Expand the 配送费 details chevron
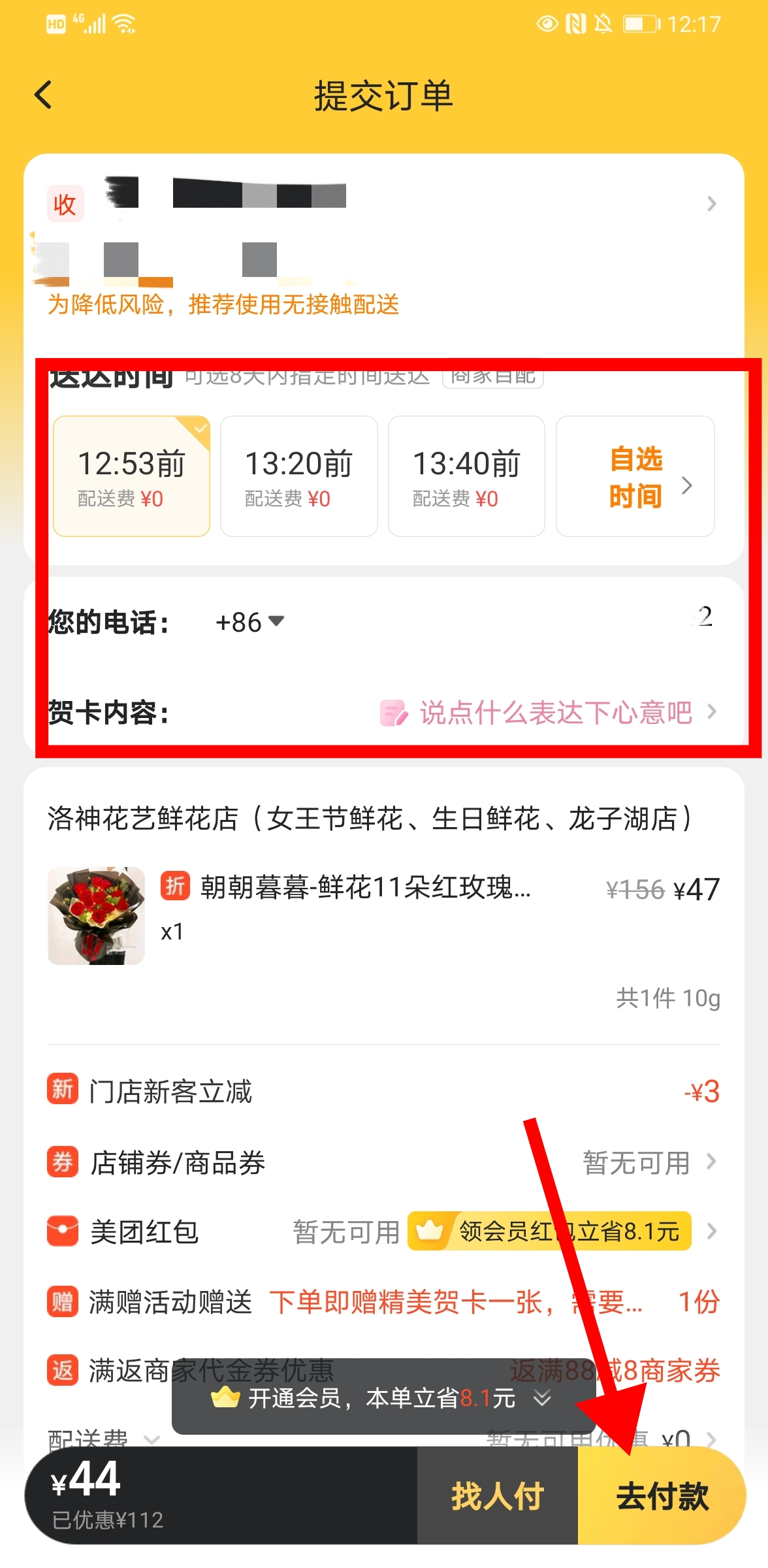This screenshot has width=768, height=1568. pyautogui.click(x=152, y=1441)
